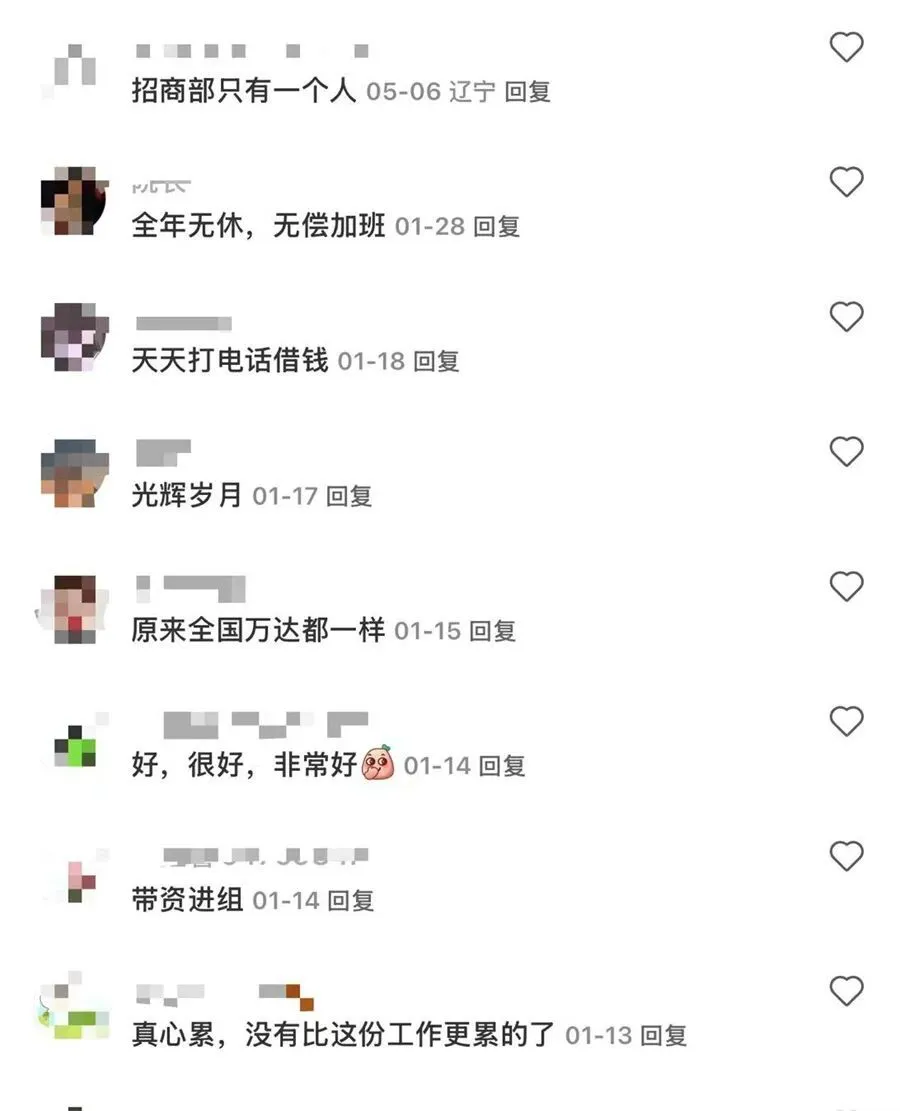
Task: Like the comment "原来全国万达都一样"
Action: tap(846, 587)
